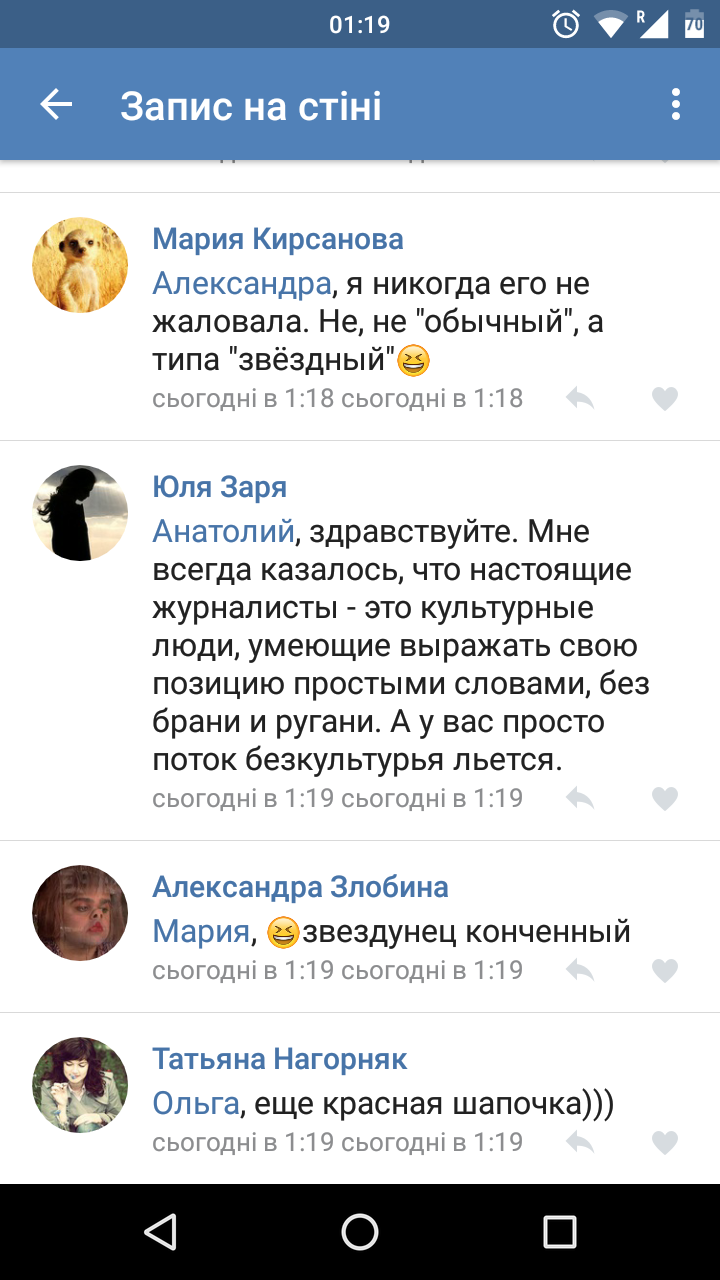This screenshot has height=1280, width=720.
Task: Open Юля Заря's profile avatar
Action: (x=80, y=512)
